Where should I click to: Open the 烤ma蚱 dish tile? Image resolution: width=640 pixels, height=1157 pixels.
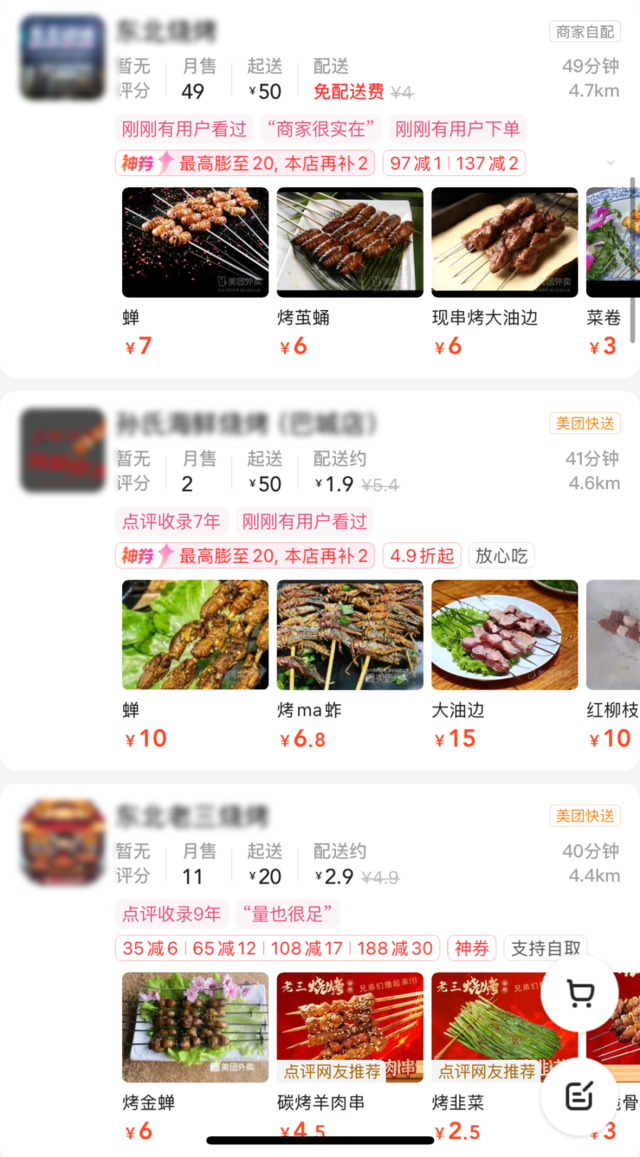350,635
